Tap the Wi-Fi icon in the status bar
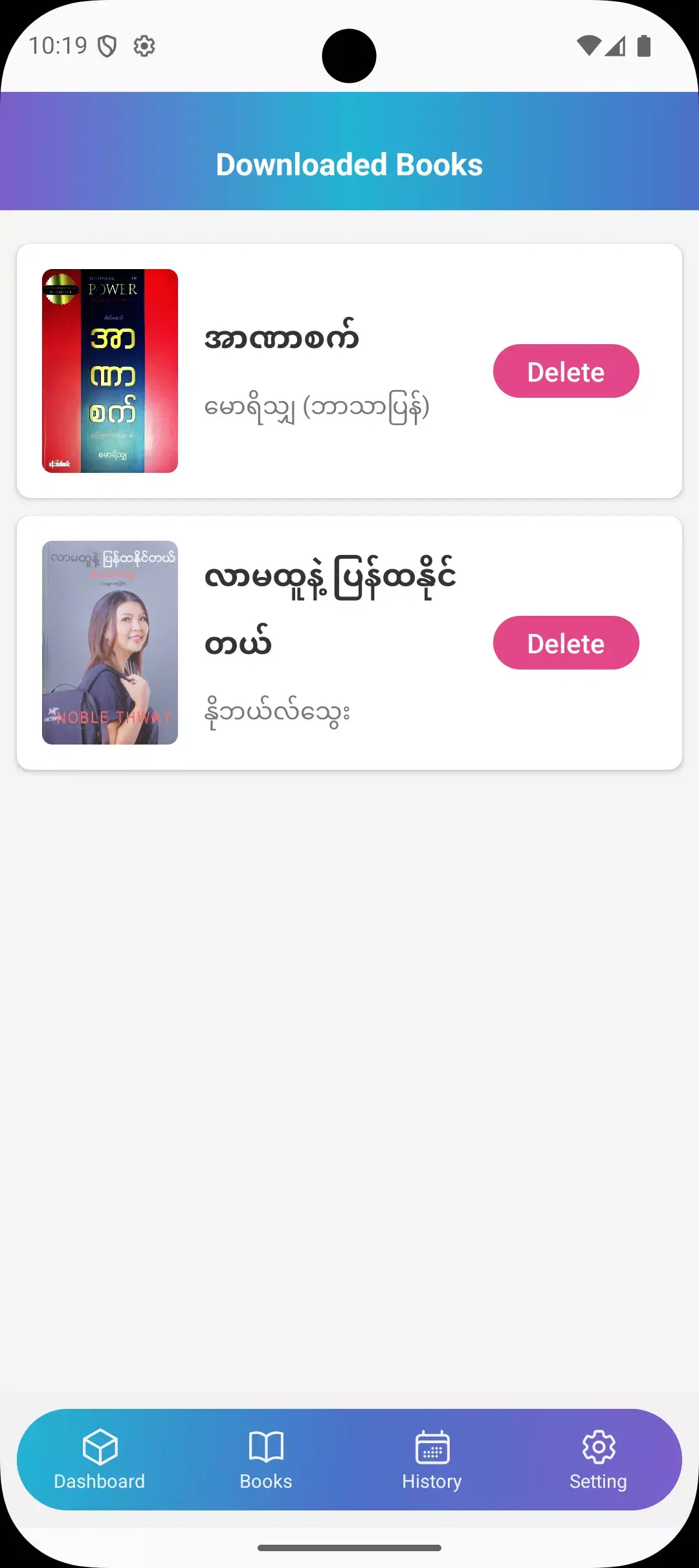The image size is (699, 1568). click(x=588, y=45)
